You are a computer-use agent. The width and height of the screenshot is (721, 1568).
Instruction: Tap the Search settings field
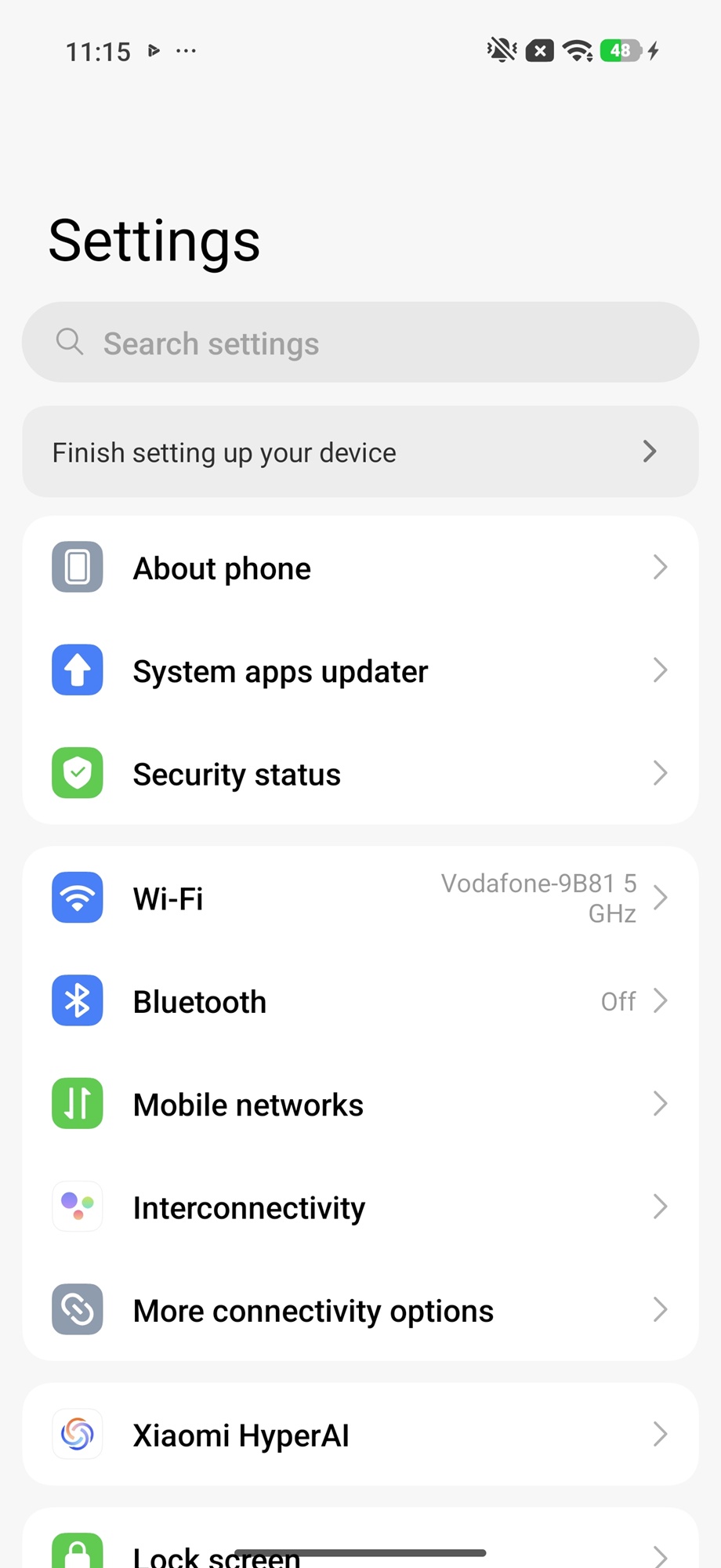tap(360, 343)
